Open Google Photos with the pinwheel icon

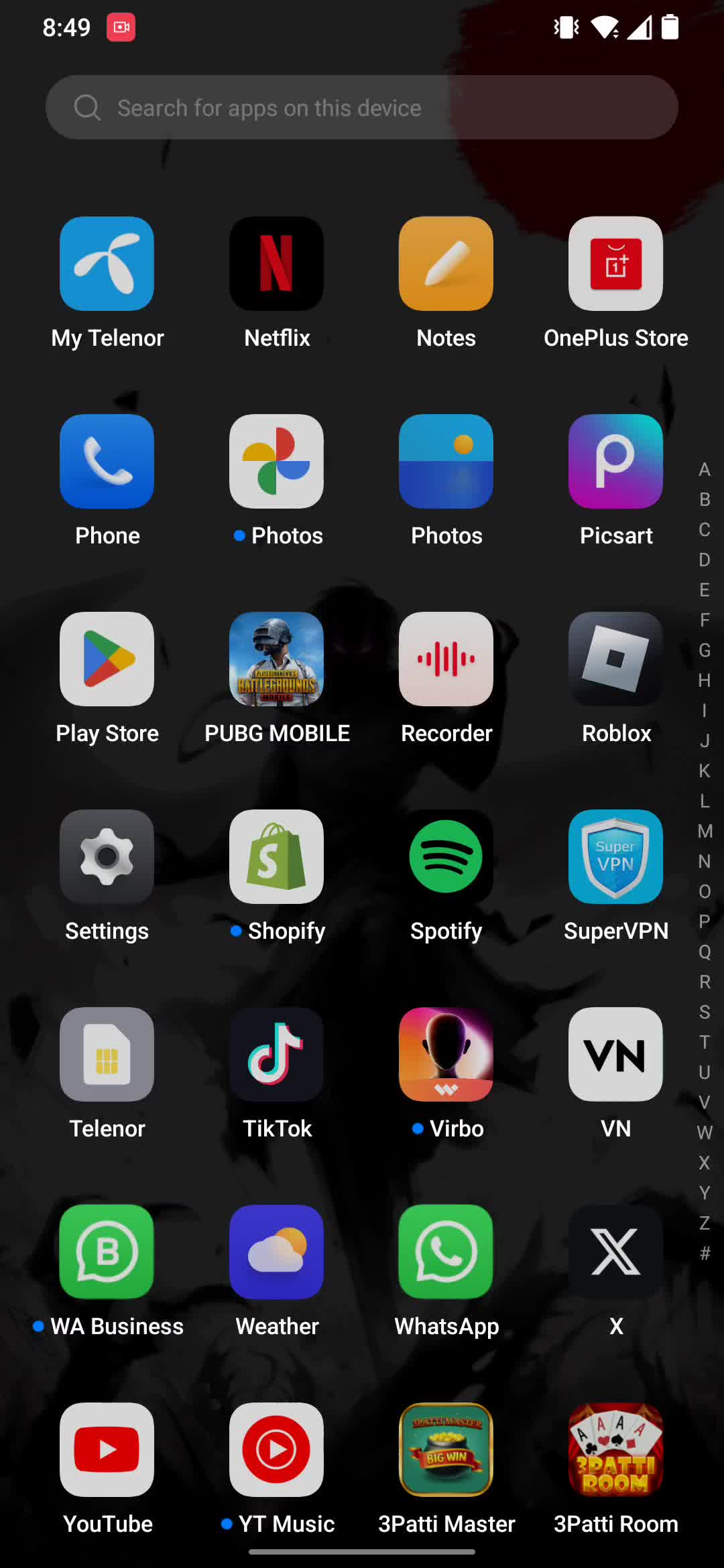tap(276, 462)
